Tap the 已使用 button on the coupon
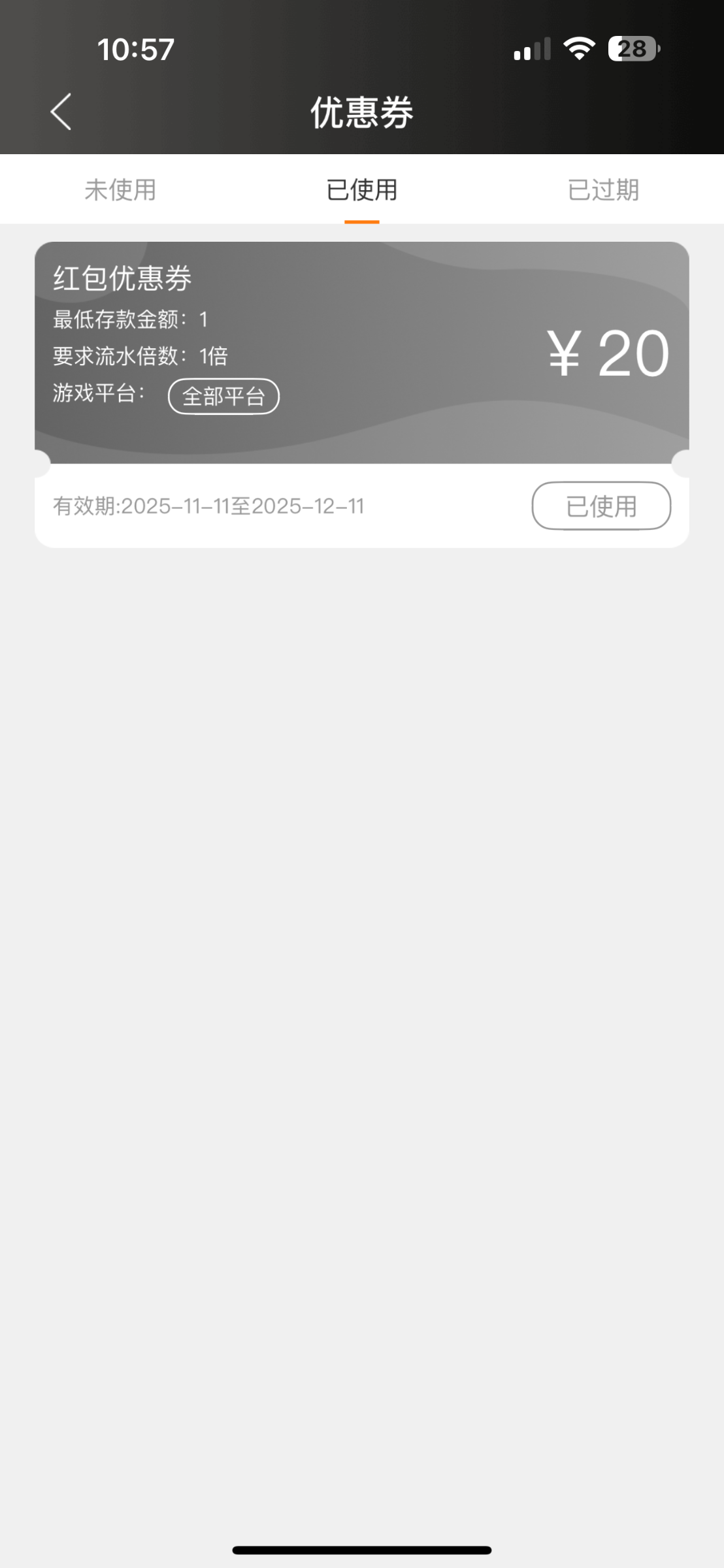 [x=601, y=506]
